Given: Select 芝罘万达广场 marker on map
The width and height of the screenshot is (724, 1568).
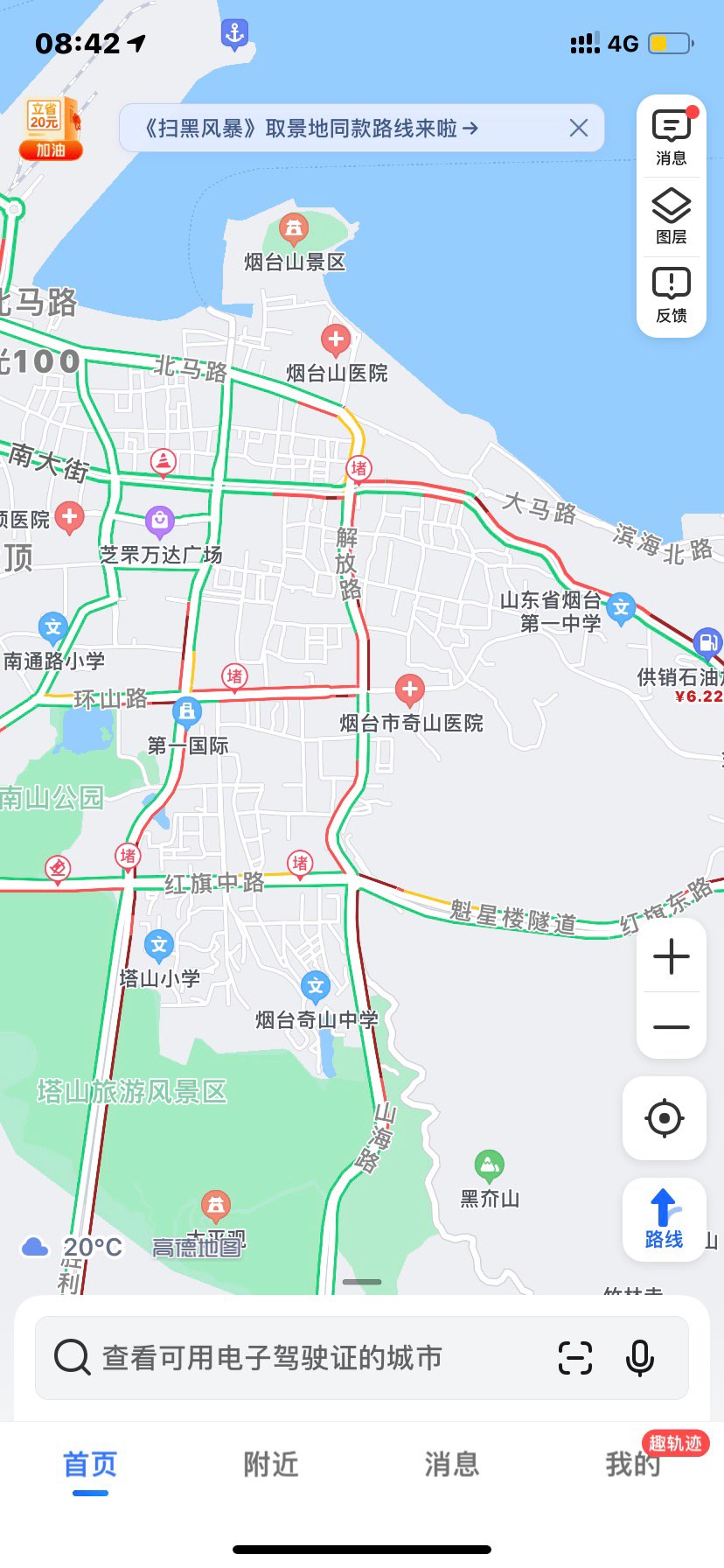Looking at the screenshot, I should click(x=159, y=522).
